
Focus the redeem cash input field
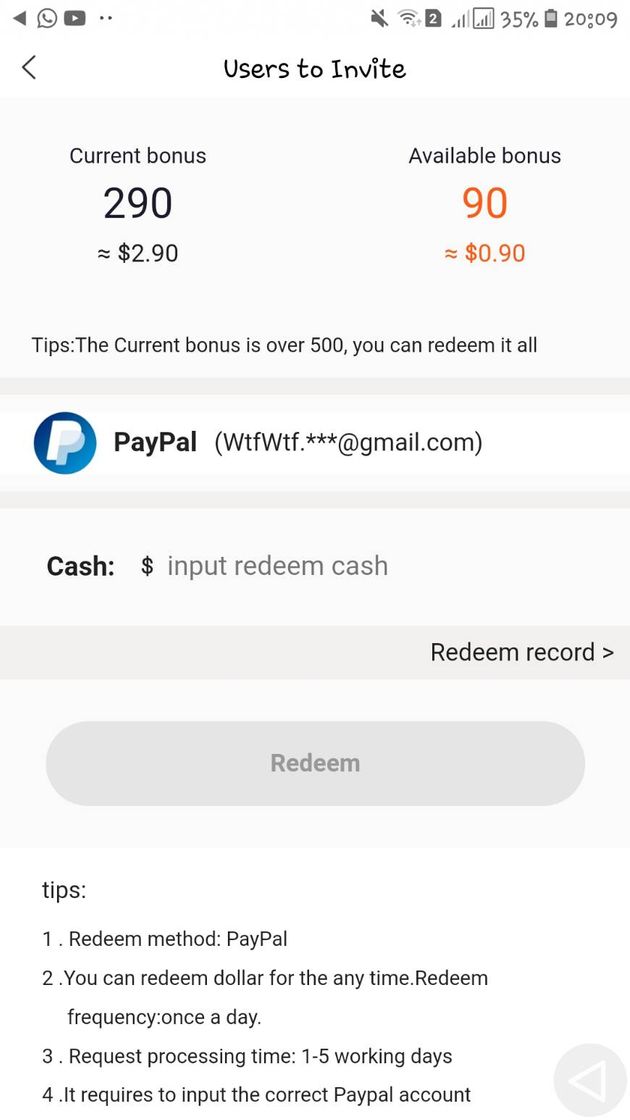tap(277, 566)
